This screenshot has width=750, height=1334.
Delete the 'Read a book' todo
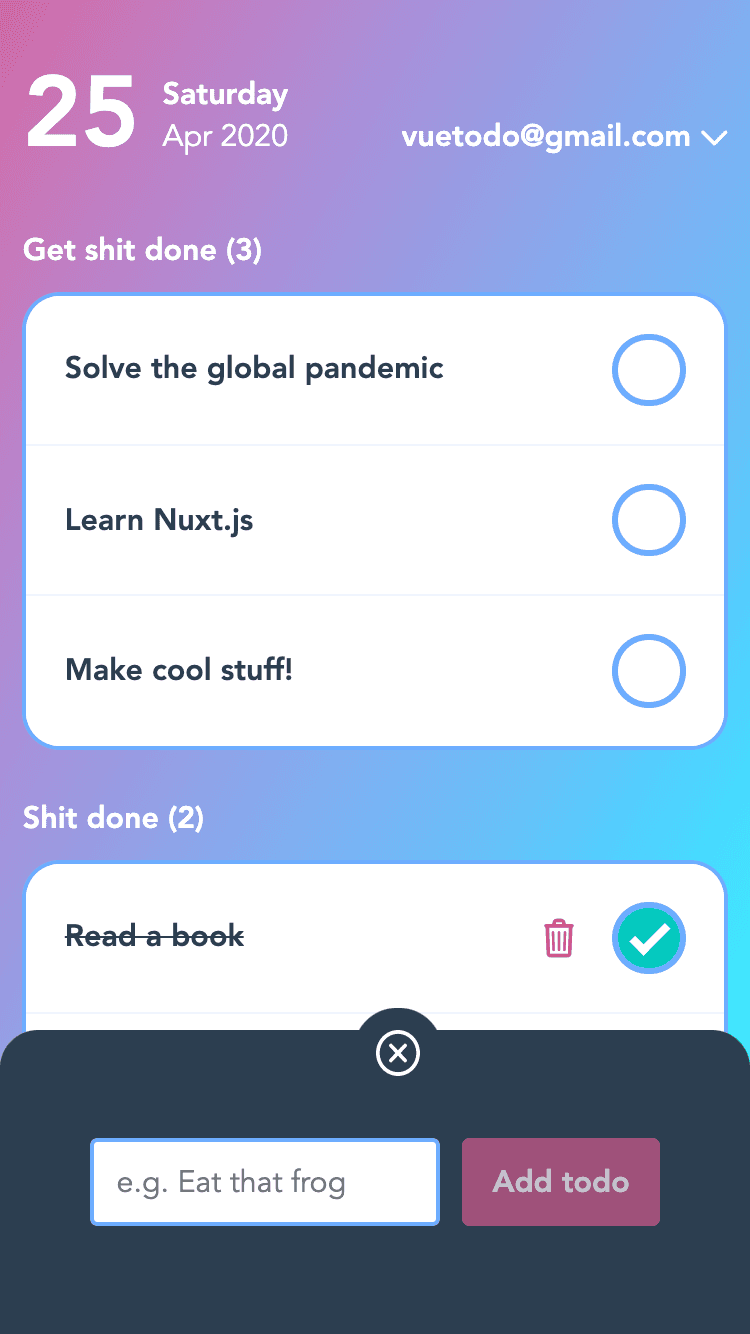(559, 939)
